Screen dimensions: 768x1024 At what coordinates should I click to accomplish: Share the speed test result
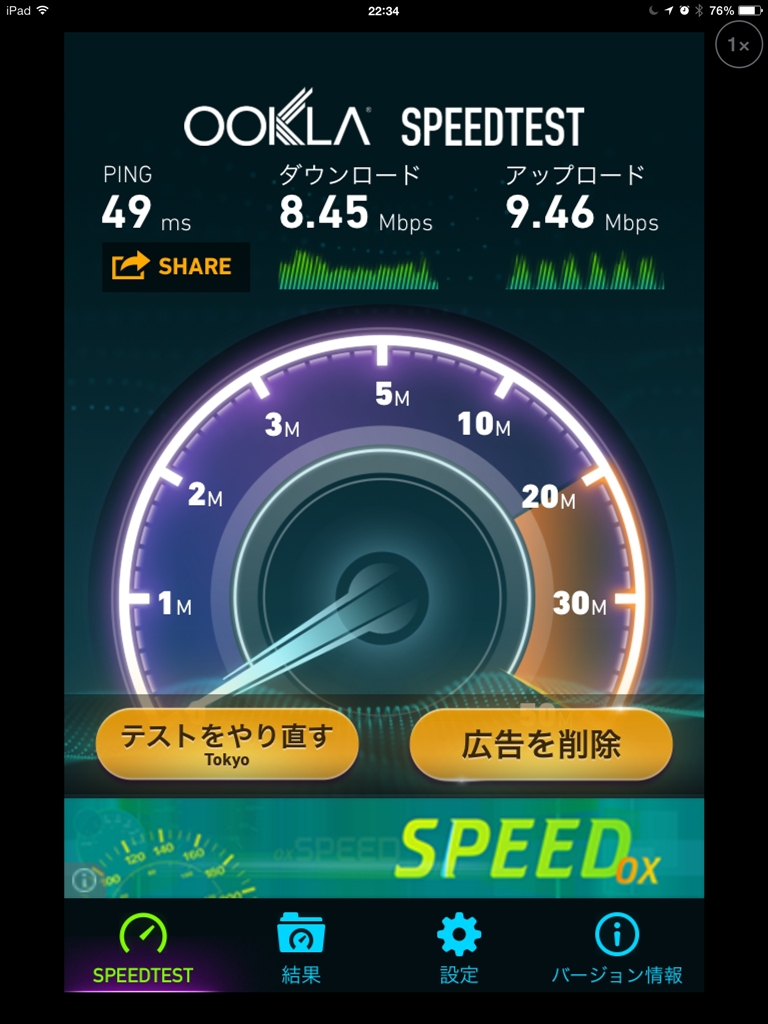coord(175,266)
